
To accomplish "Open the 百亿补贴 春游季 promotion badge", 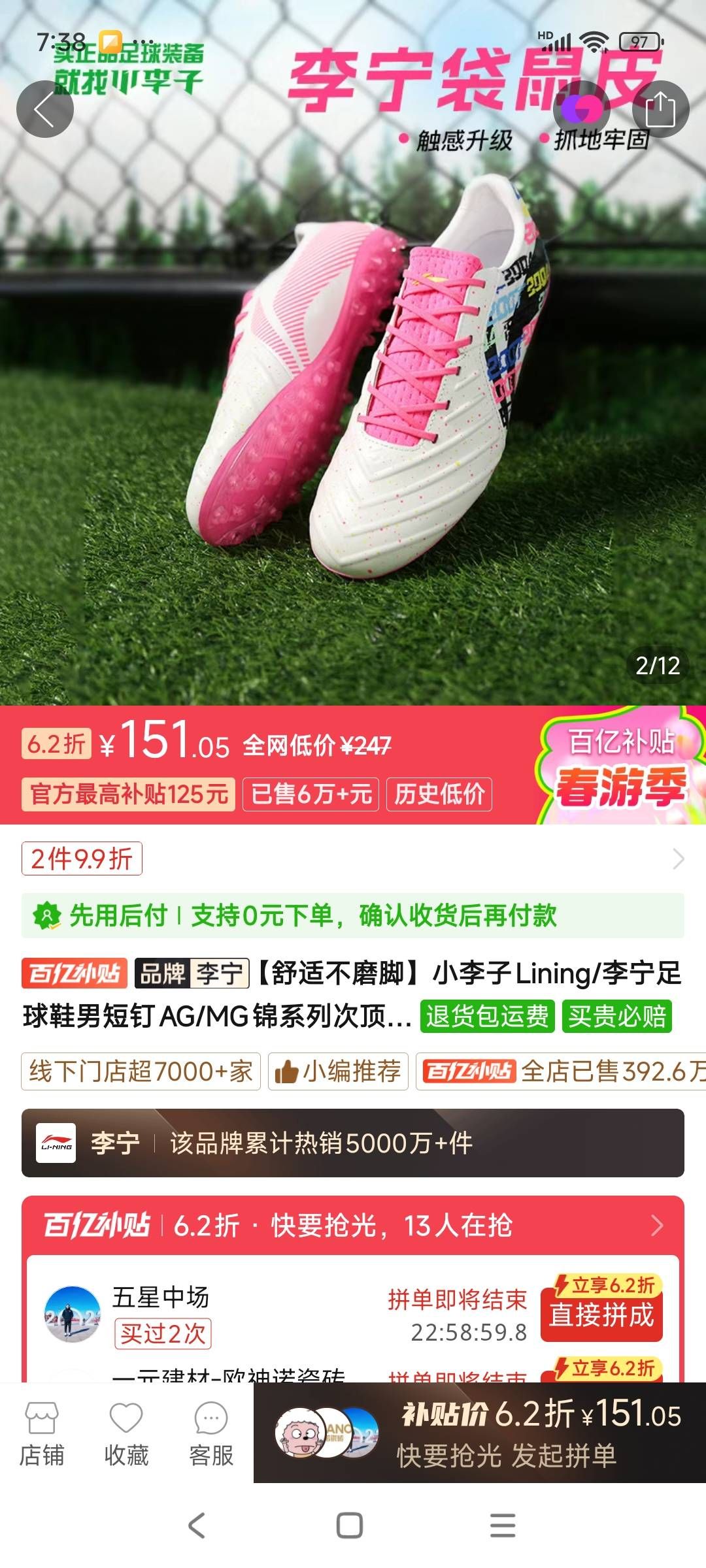I will [620, 765].
